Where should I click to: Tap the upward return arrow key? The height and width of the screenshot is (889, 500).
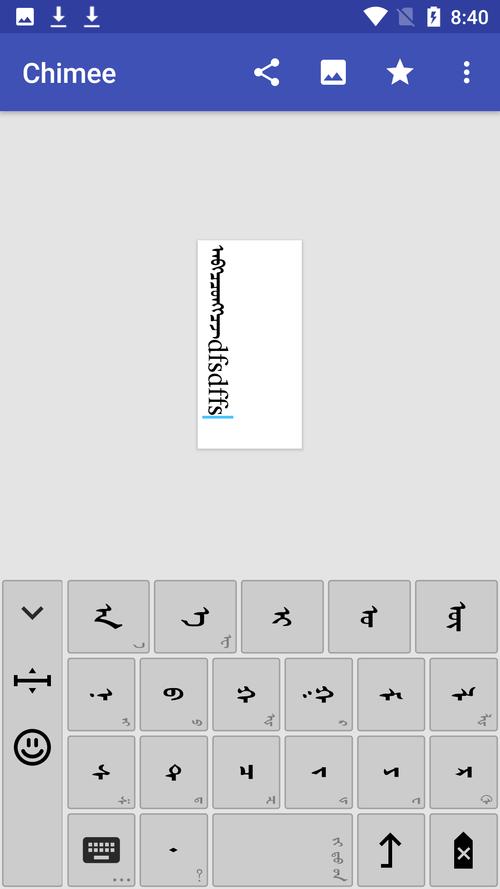tap(391, 850)
